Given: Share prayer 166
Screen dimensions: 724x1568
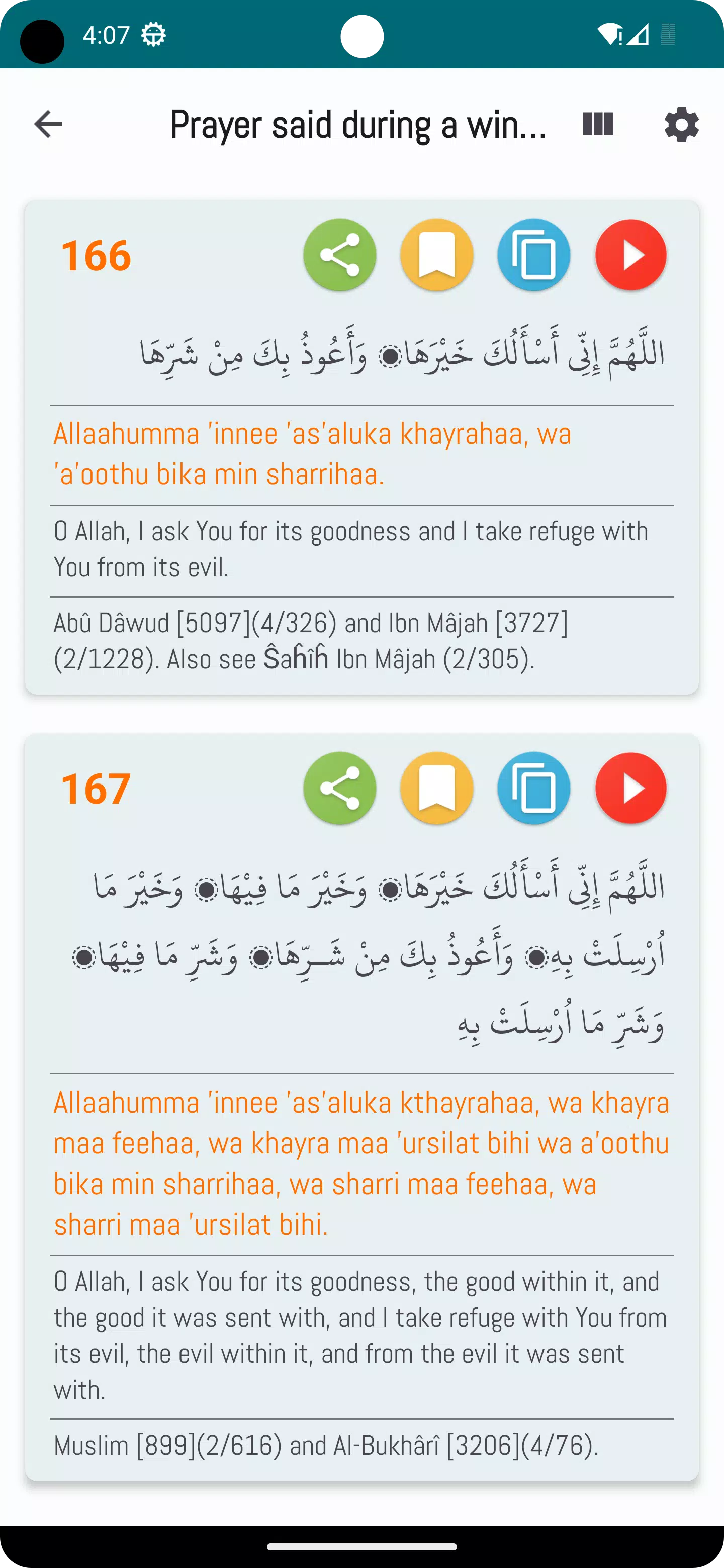Looking at the screenshot, I should tap(340, 255).
